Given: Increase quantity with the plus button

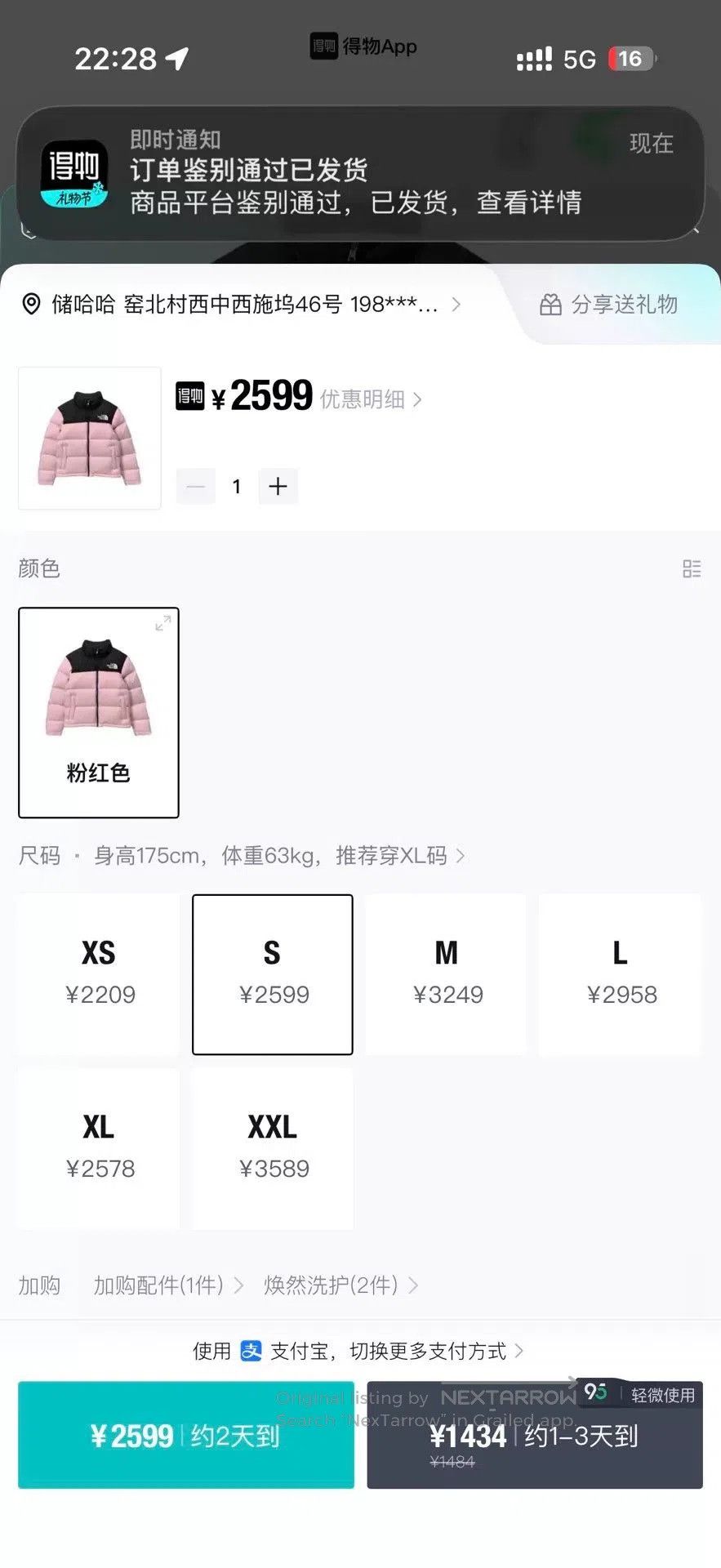Looking at the screenshot, I should tap(278, 487).
